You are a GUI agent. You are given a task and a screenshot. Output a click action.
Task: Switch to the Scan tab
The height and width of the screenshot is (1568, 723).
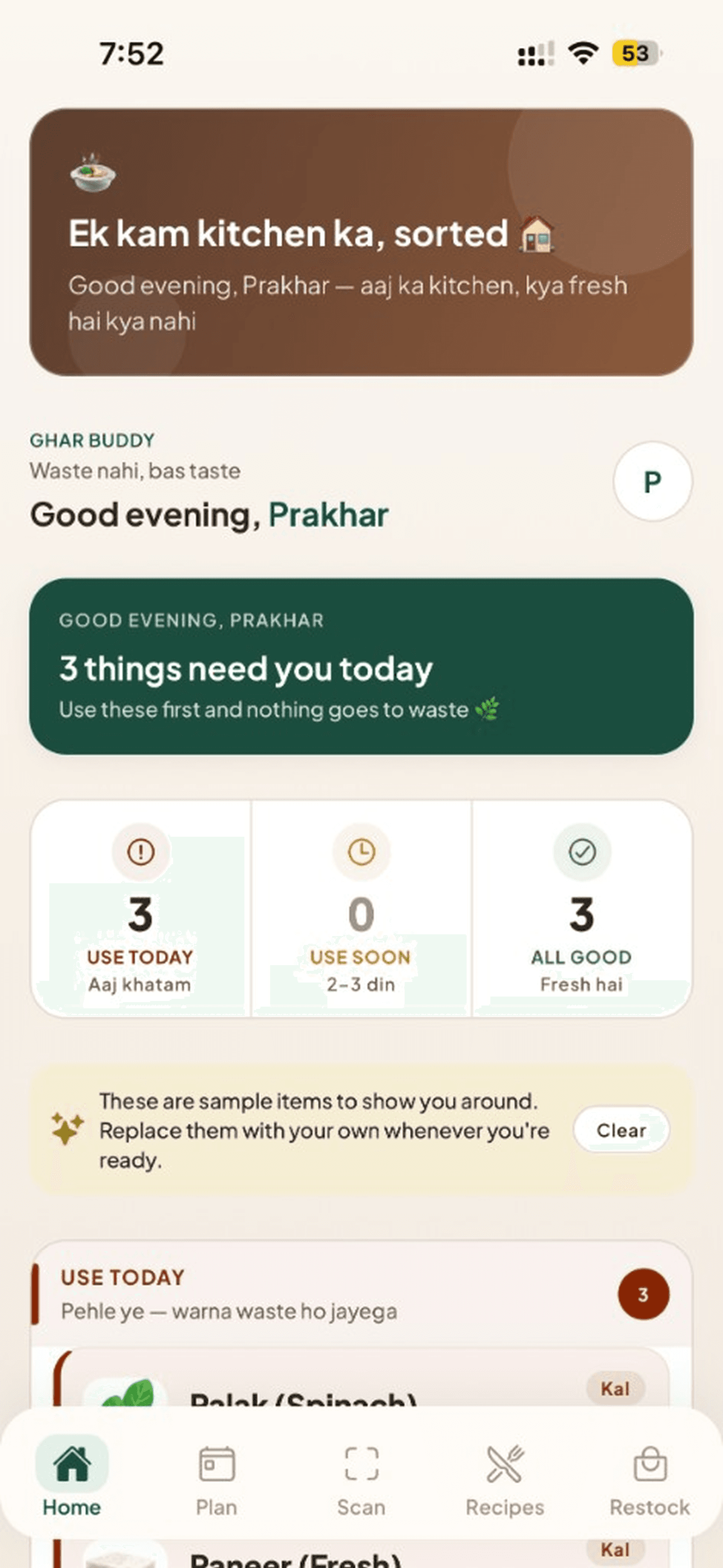point(361,1481)
